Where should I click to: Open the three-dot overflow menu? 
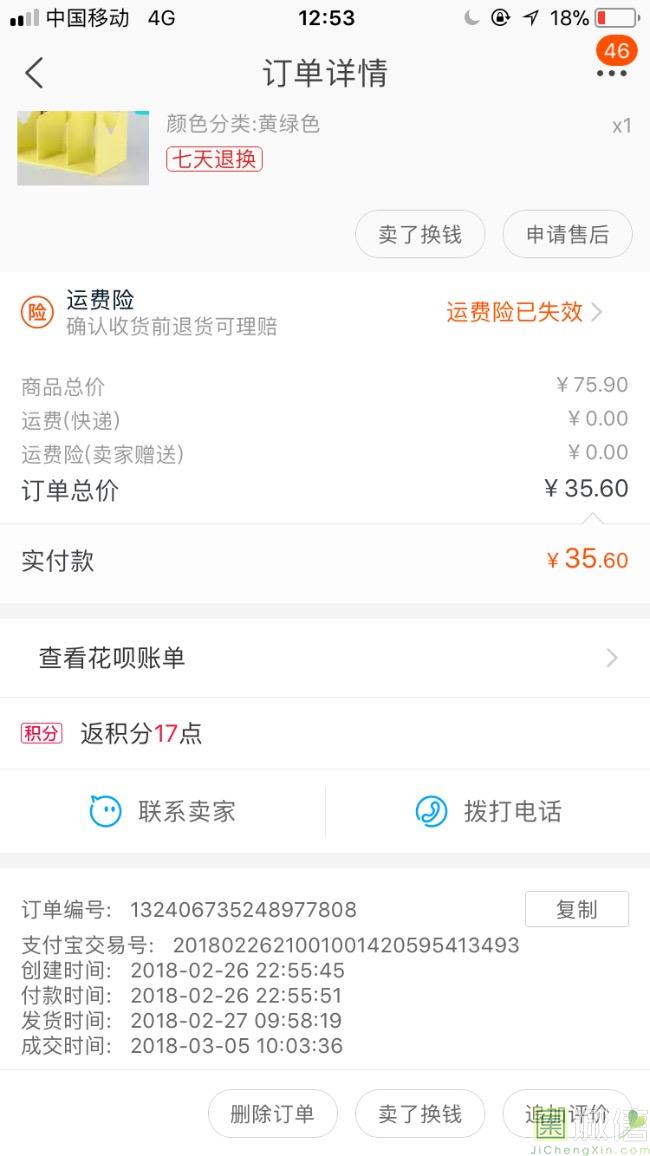612,73
